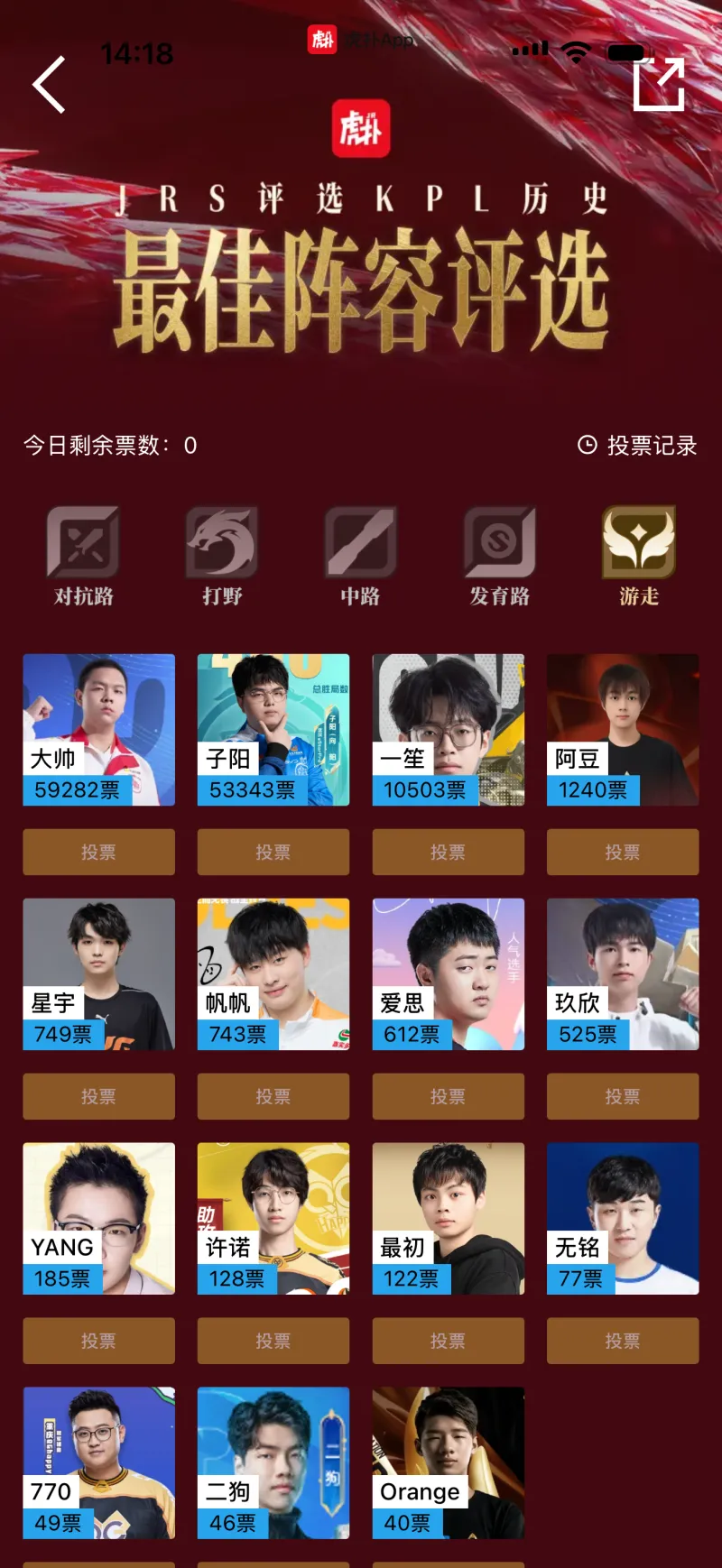
Task: Switch to the 打野 position tab
Action: click(x=222, y=557)
